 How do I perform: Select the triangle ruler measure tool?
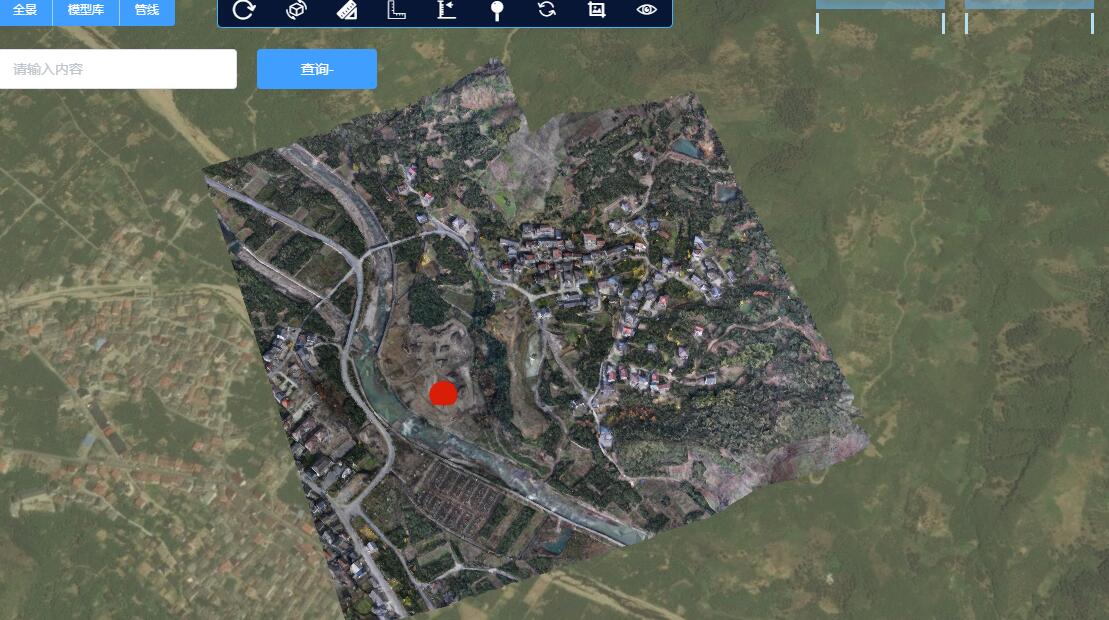click(x=347, y=10)
